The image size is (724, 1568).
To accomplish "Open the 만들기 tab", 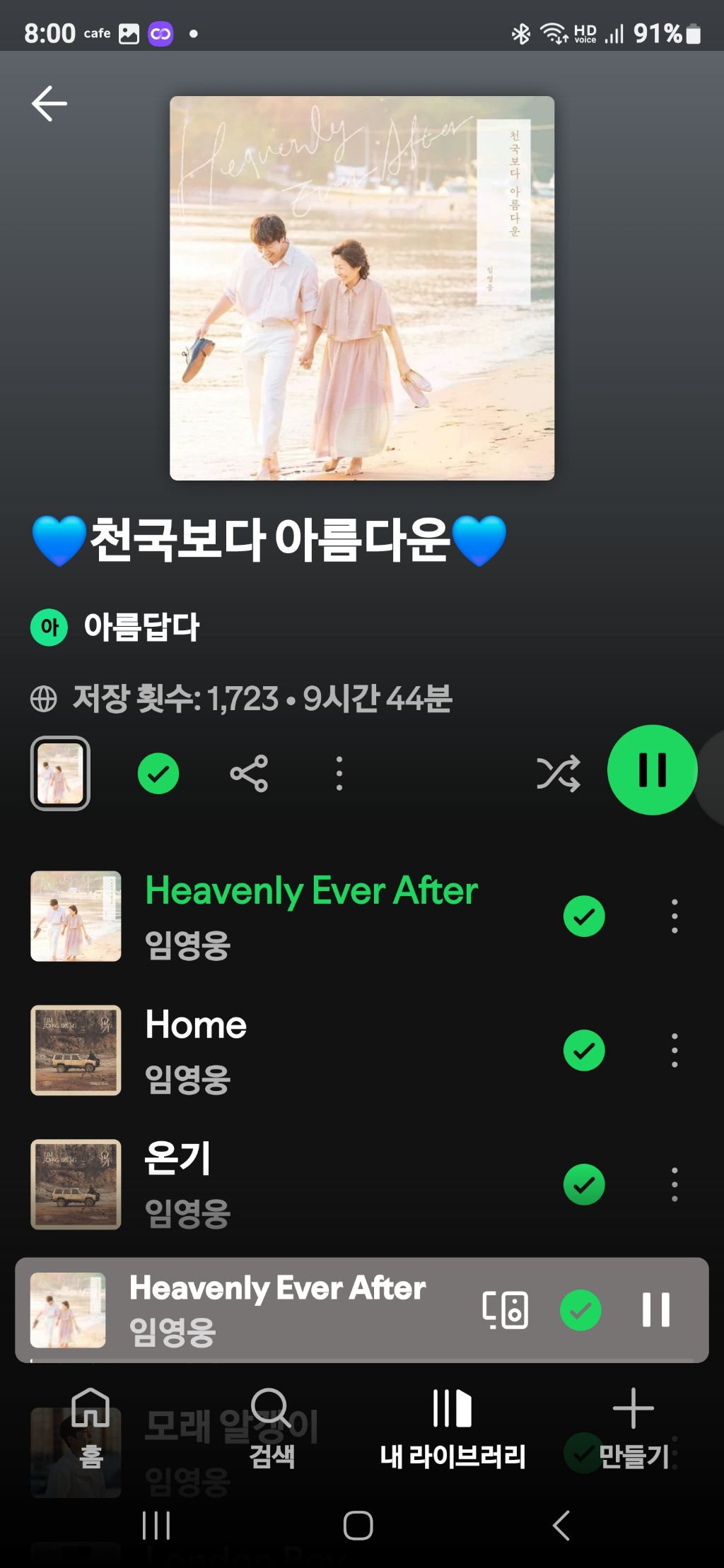I will [x=633, y=1427].
